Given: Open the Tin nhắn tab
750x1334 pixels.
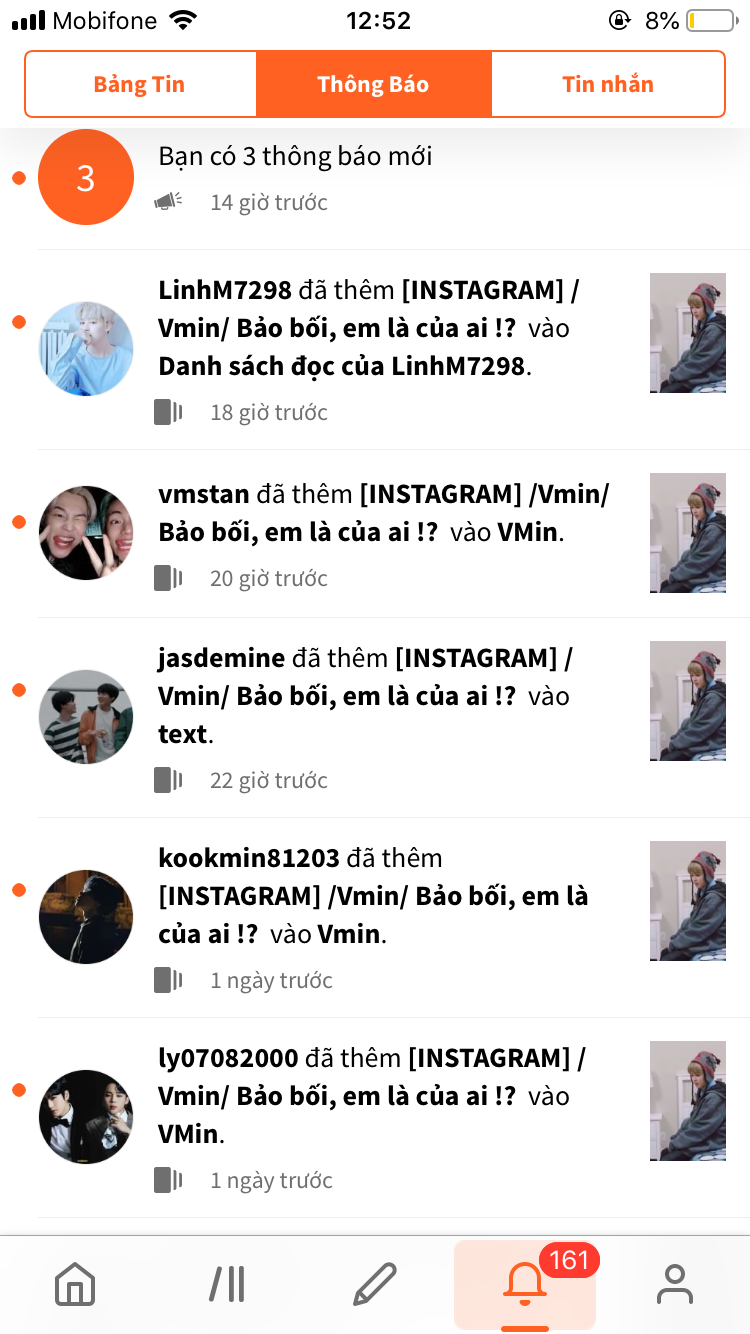Looking at the screenshot, I should [x=607, y=84].
